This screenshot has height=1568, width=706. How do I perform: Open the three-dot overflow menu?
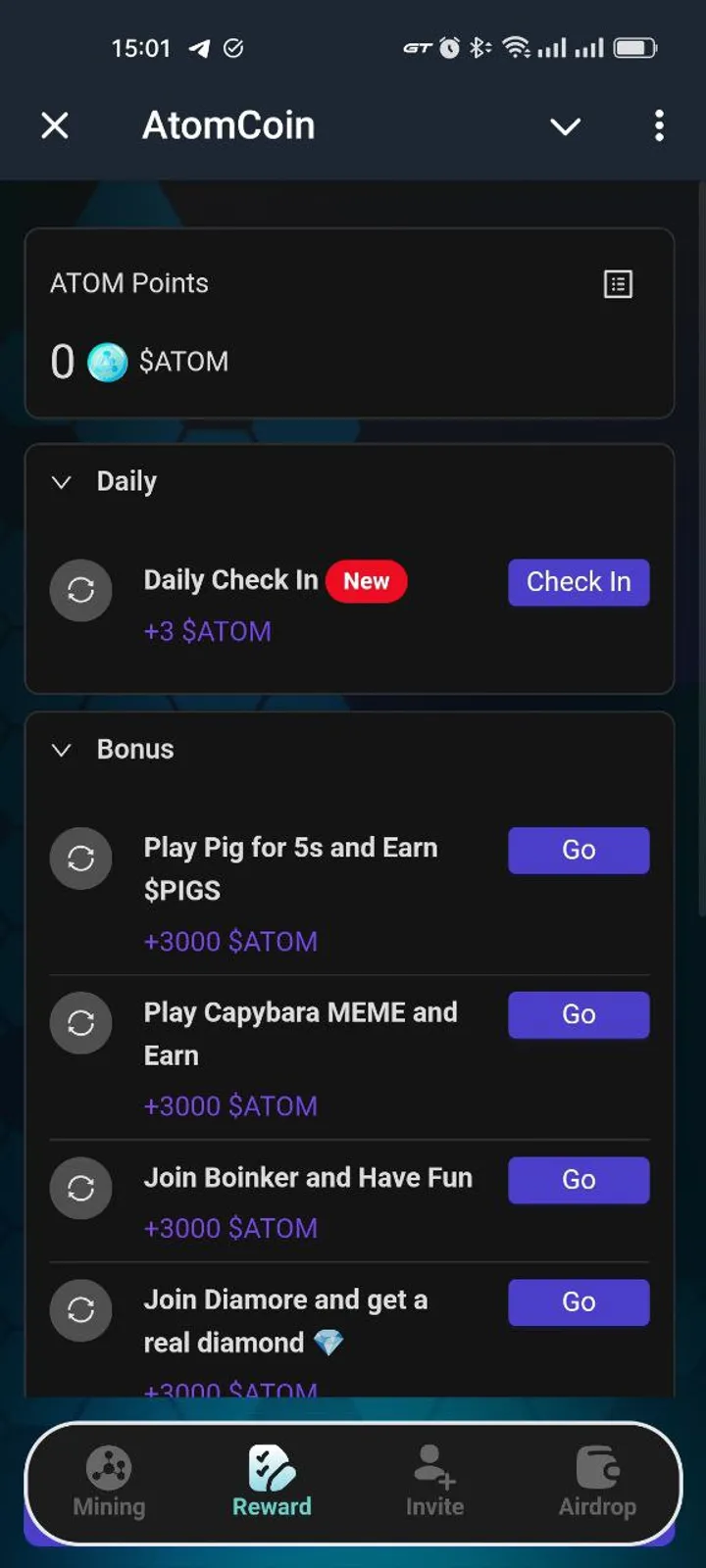(x=659, y=125)
